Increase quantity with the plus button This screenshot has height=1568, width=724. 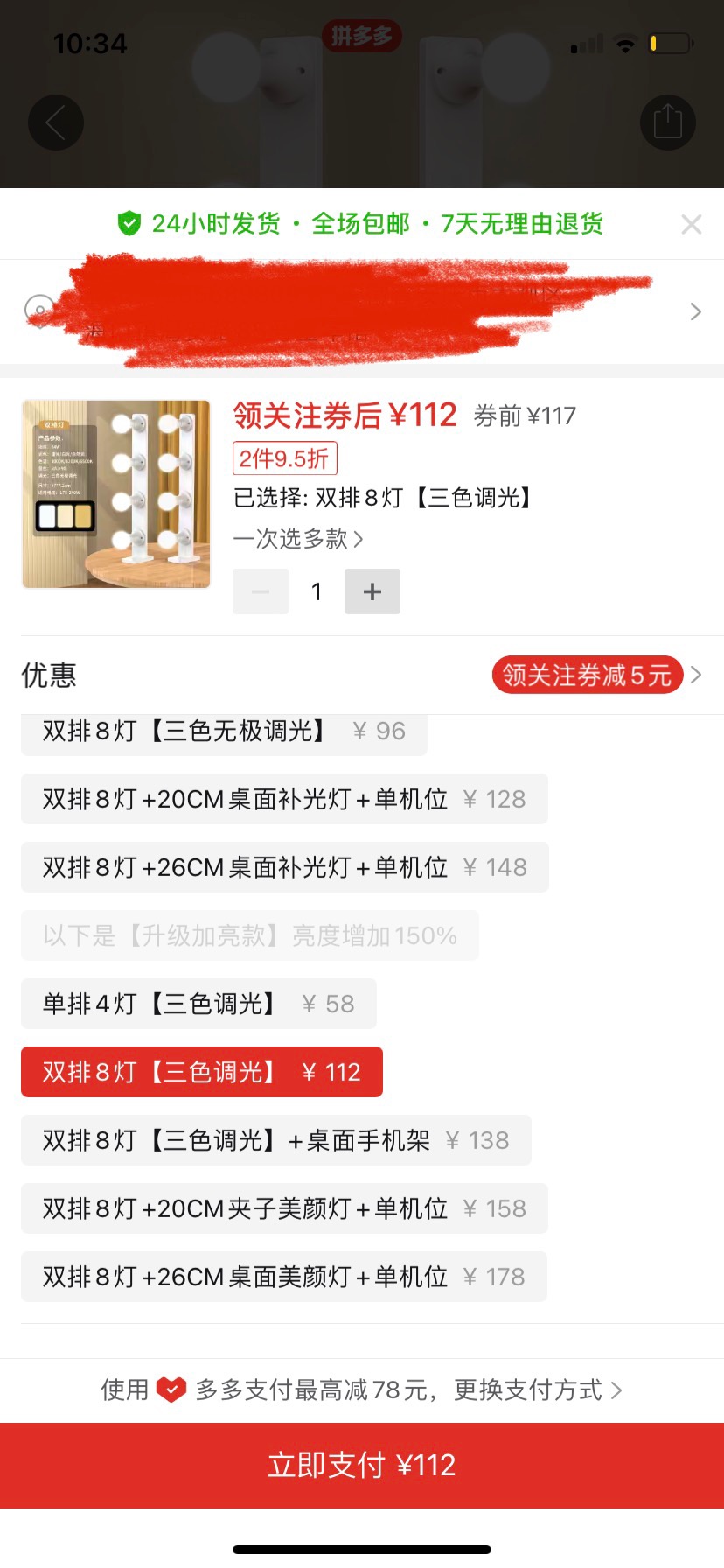372,591
